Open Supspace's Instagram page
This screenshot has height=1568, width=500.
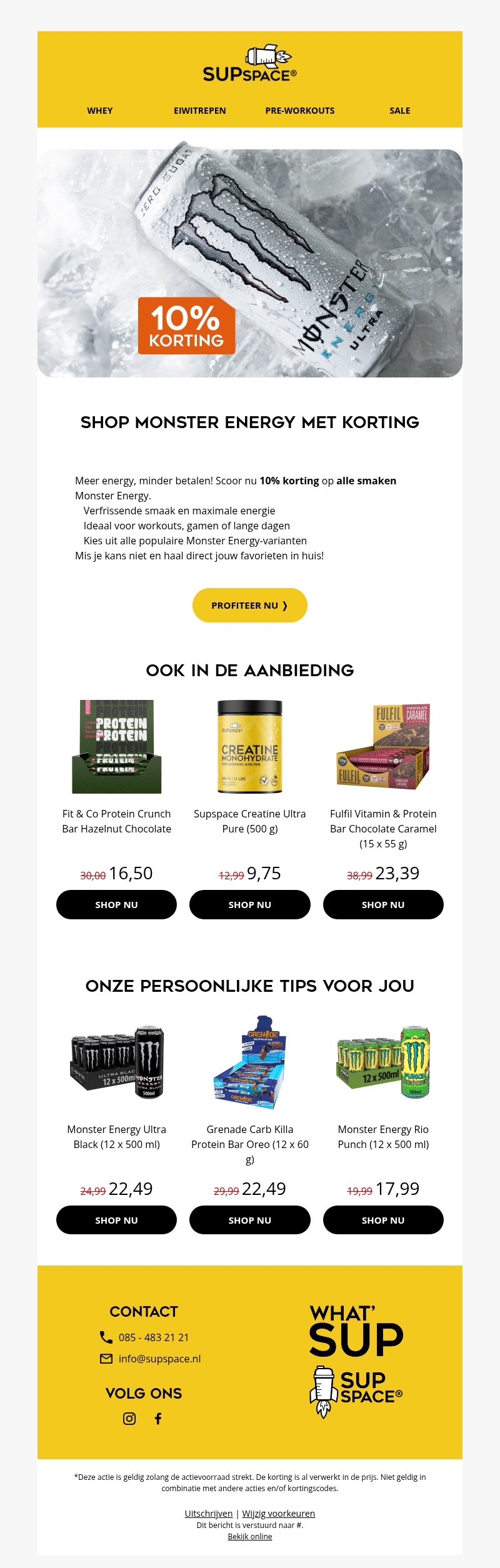(x=129, y=1419)
